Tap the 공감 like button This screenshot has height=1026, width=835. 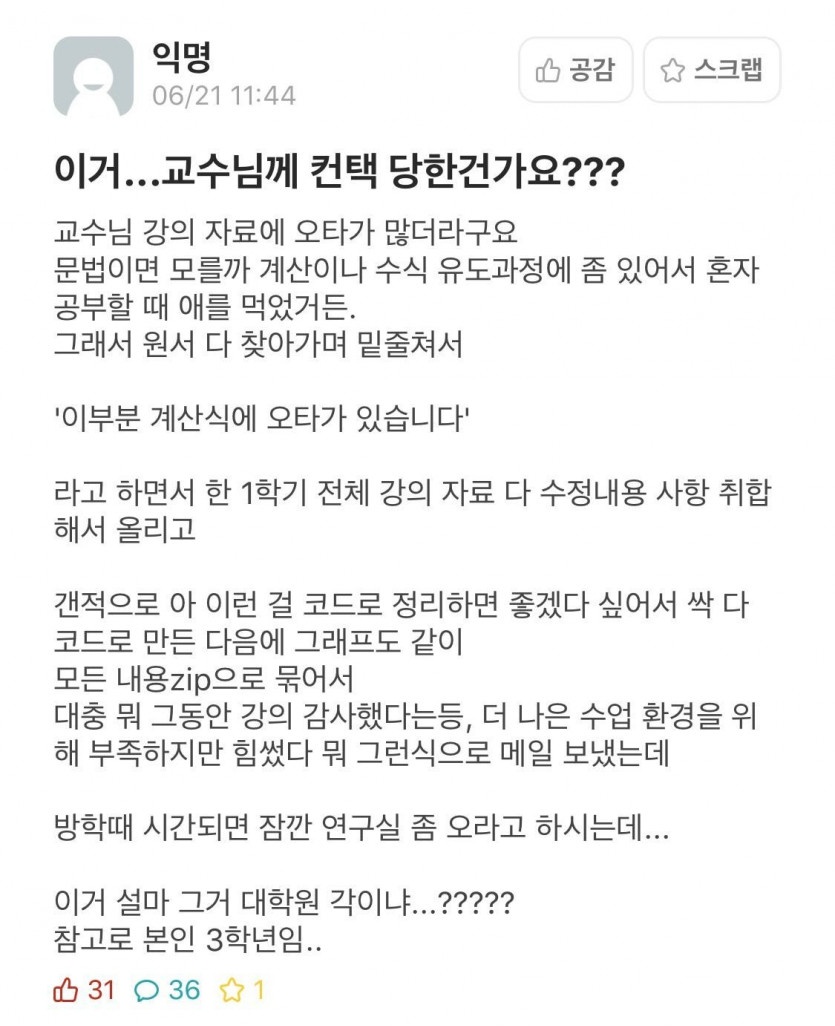(x=575, y=70)
